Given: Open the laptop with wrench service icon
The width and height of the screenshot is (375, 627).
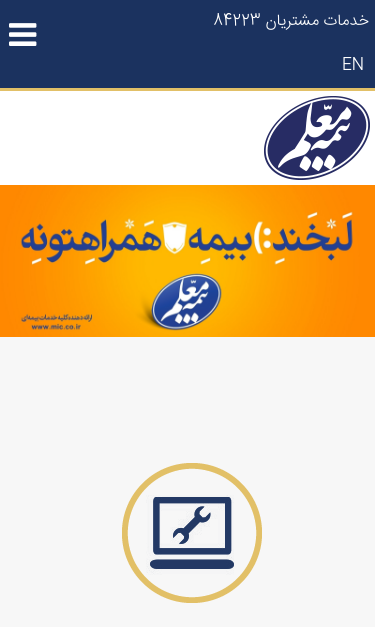Looking at the screenshot, I should [192, 533].
